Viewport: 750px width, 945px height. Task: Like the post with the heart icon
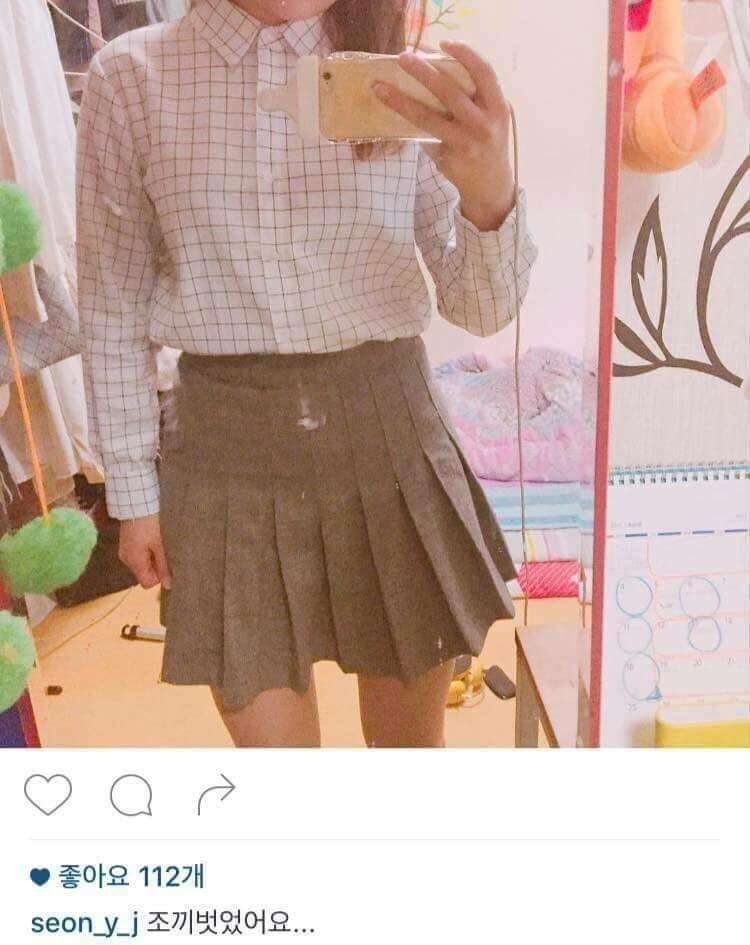(48, 794)
